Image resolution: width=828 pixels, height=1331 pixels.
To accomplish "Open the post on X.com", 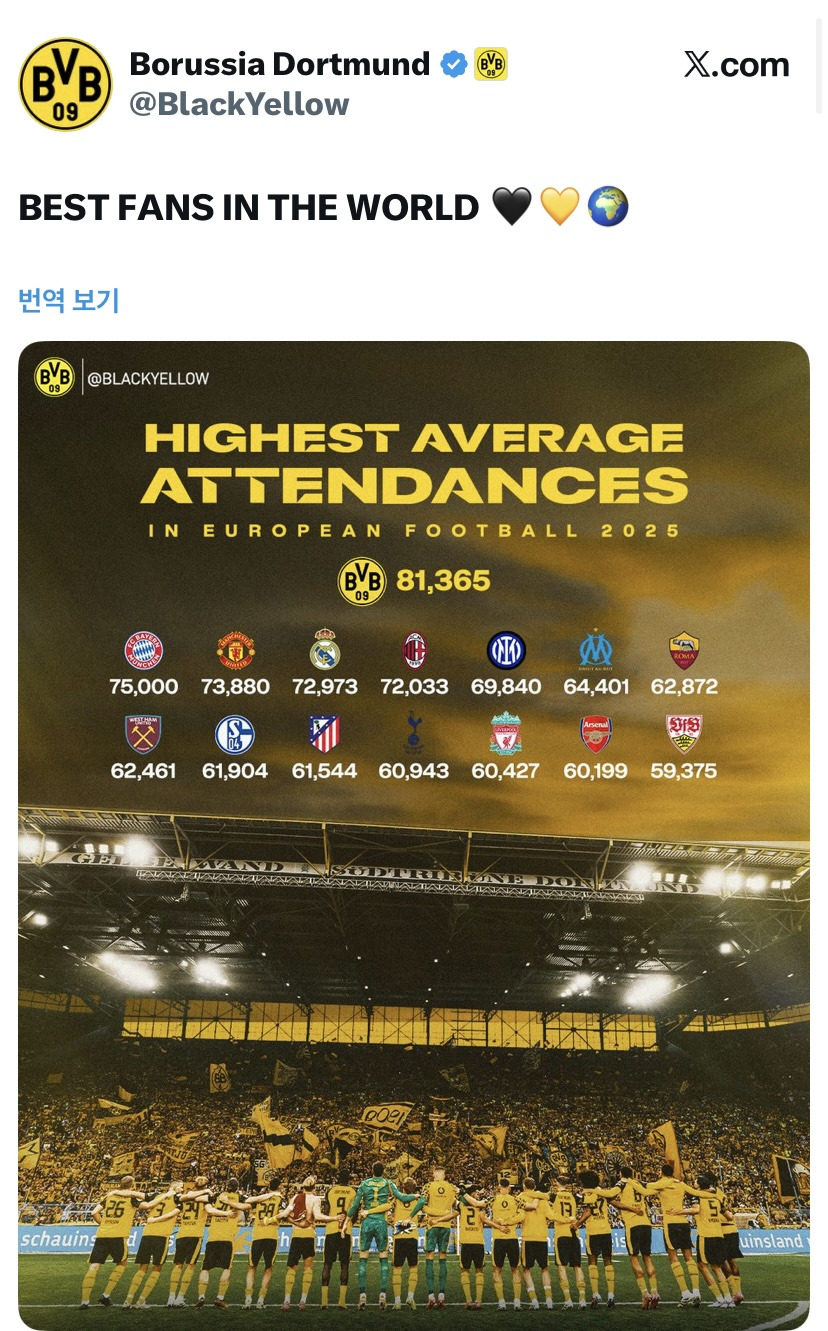I will coord(737,65).
